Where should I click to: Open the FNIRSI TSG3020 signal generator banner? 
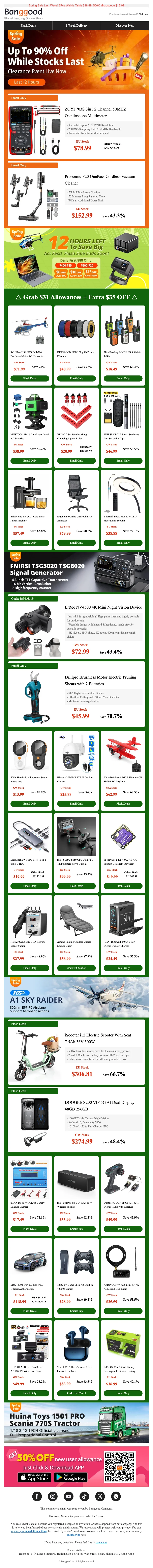[76, 572]
